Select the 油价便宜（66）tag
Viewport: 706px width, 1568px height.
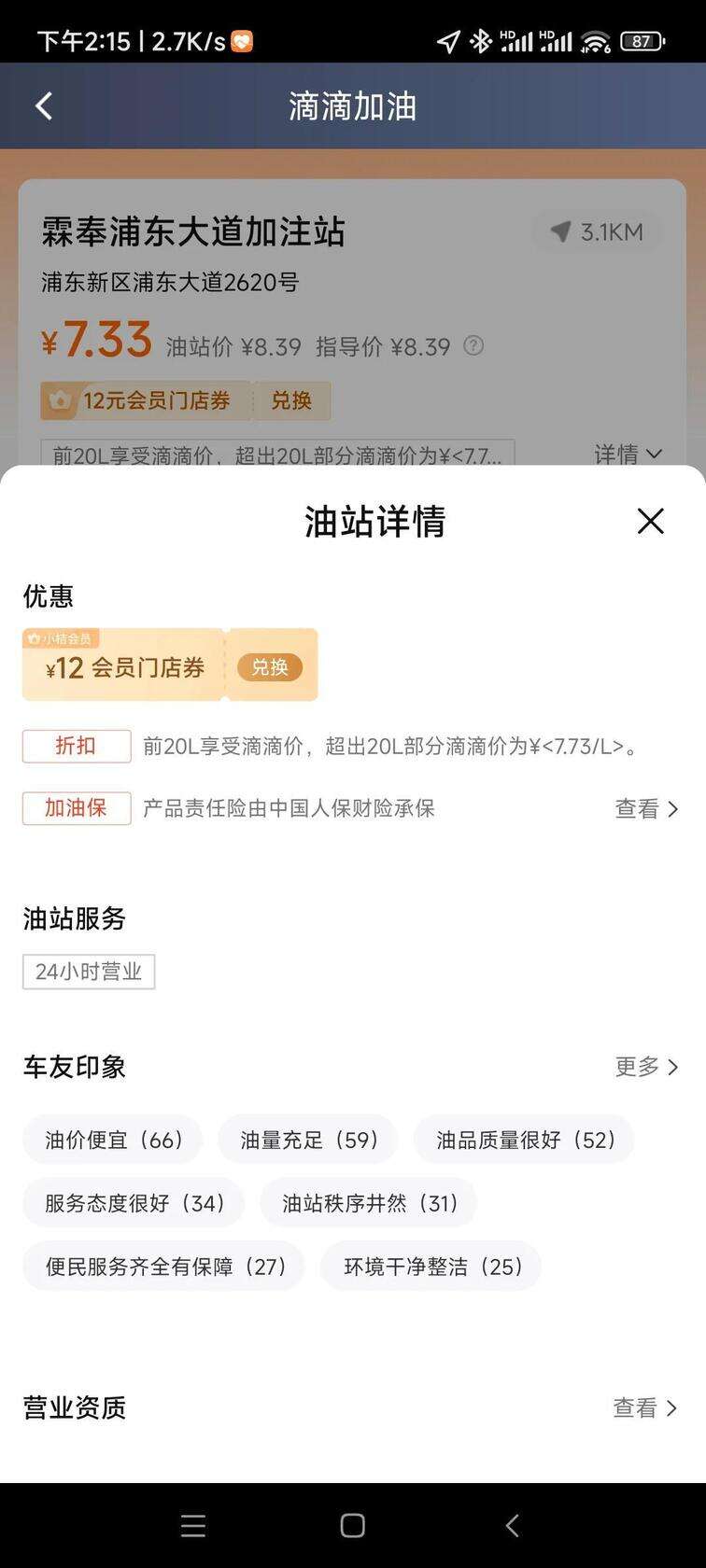tap(113, 1140)
